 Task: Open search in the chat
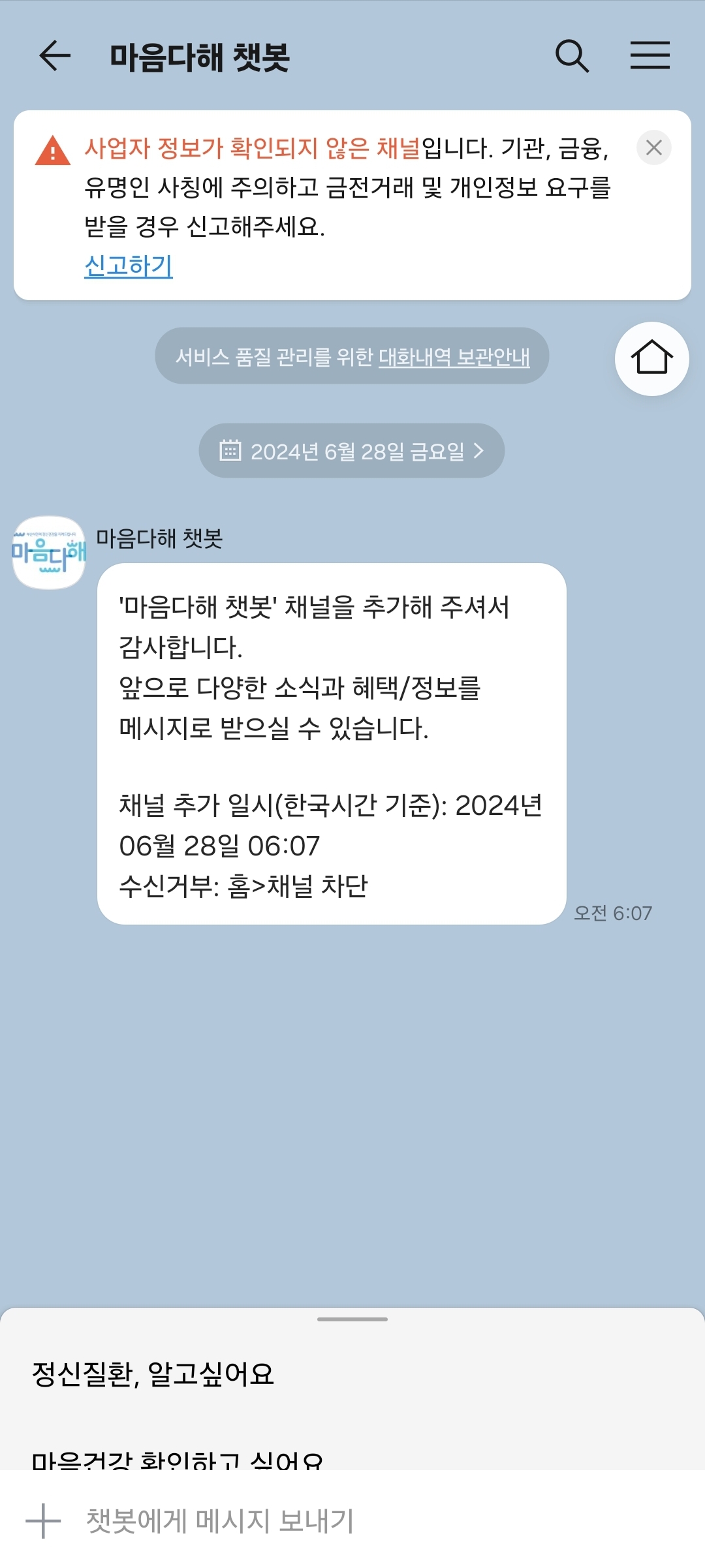[572, 55]
